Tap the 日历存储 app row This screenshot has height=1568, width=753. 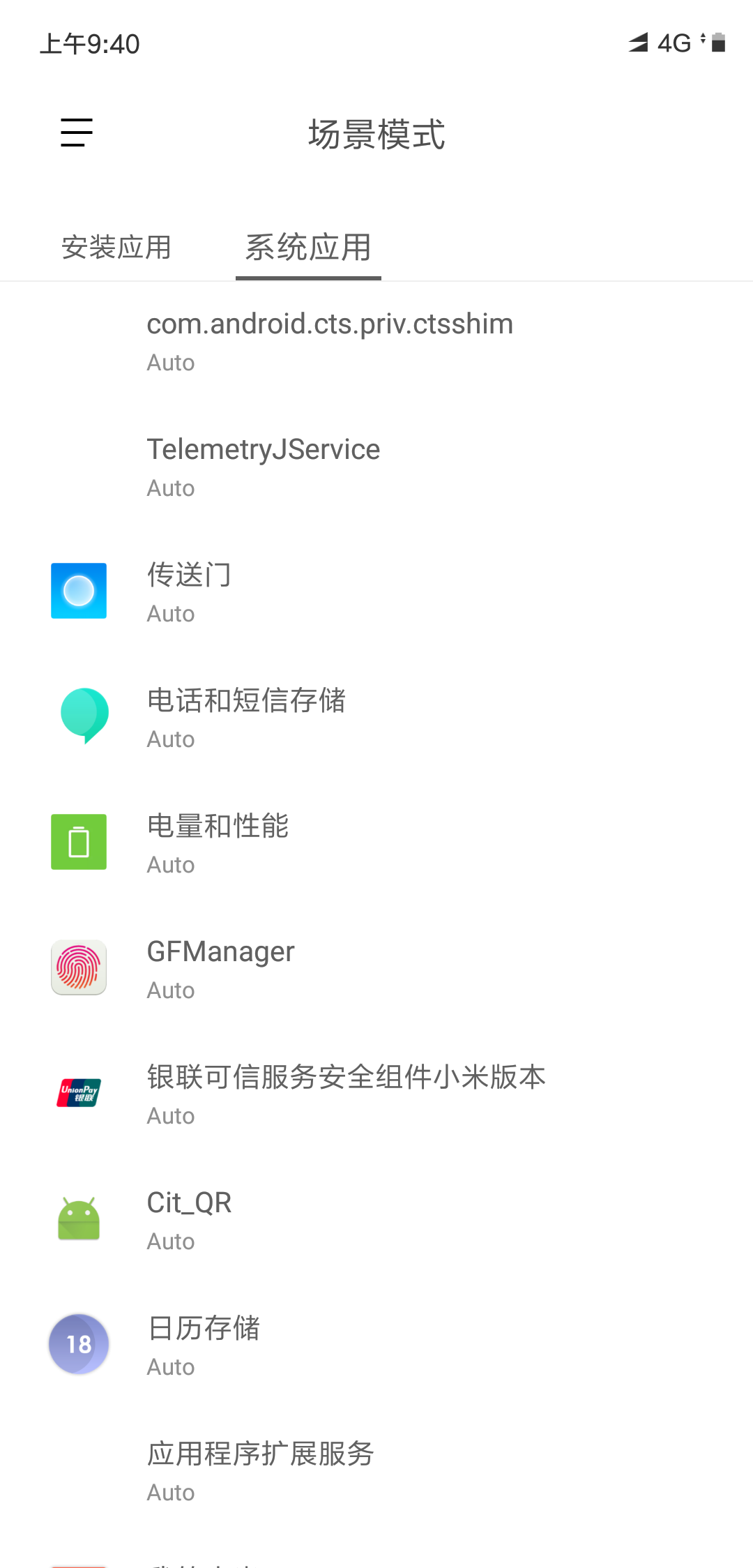376,1346
